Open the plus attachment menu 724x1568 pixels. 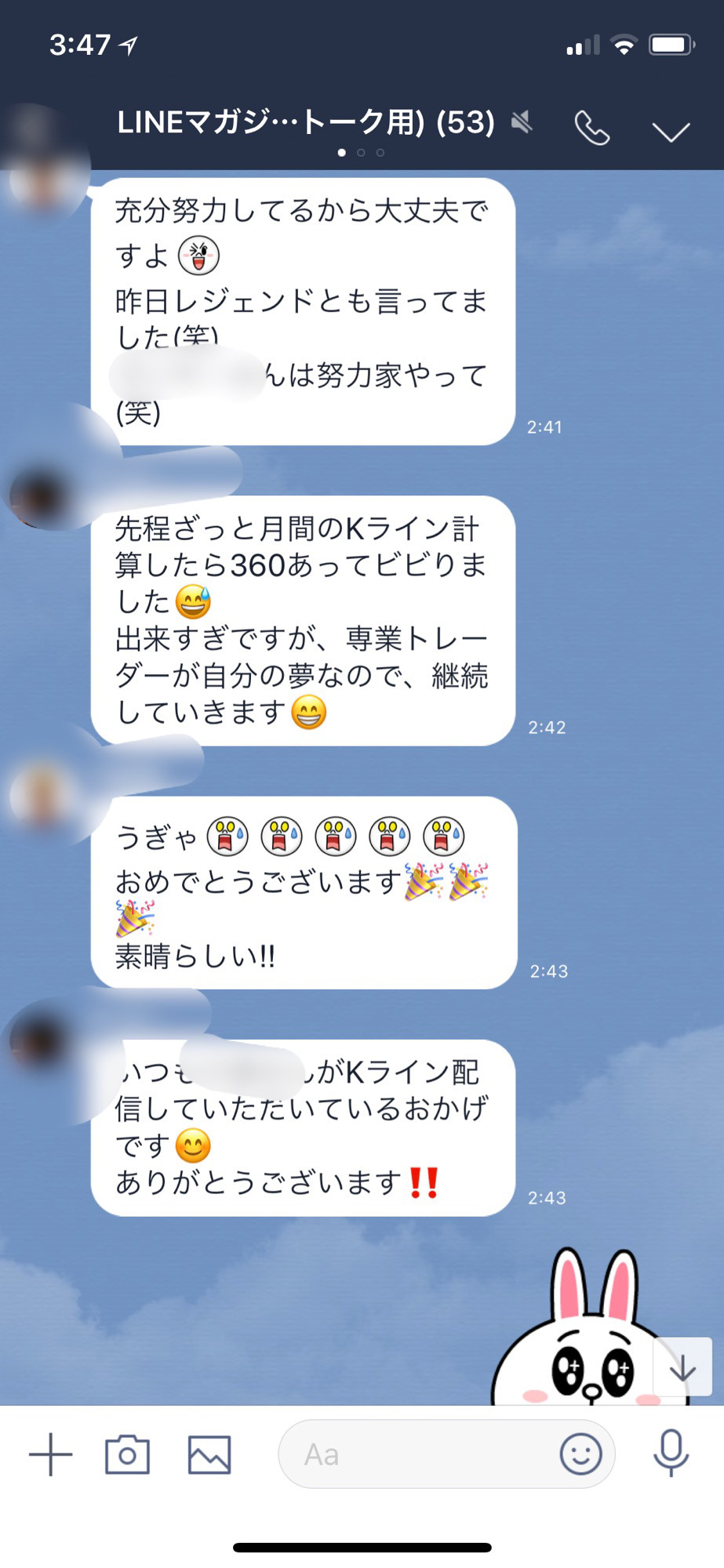tap(51, 1454)
